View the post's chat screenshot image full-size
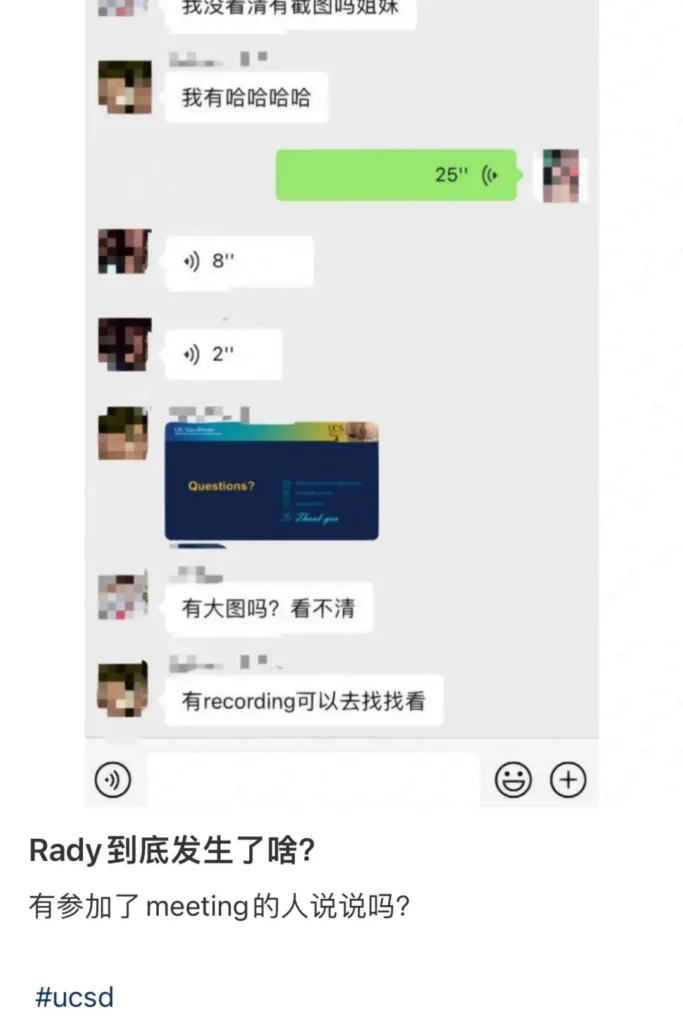This screenshot has height=1024, width=683. click(x=341, y=400)
